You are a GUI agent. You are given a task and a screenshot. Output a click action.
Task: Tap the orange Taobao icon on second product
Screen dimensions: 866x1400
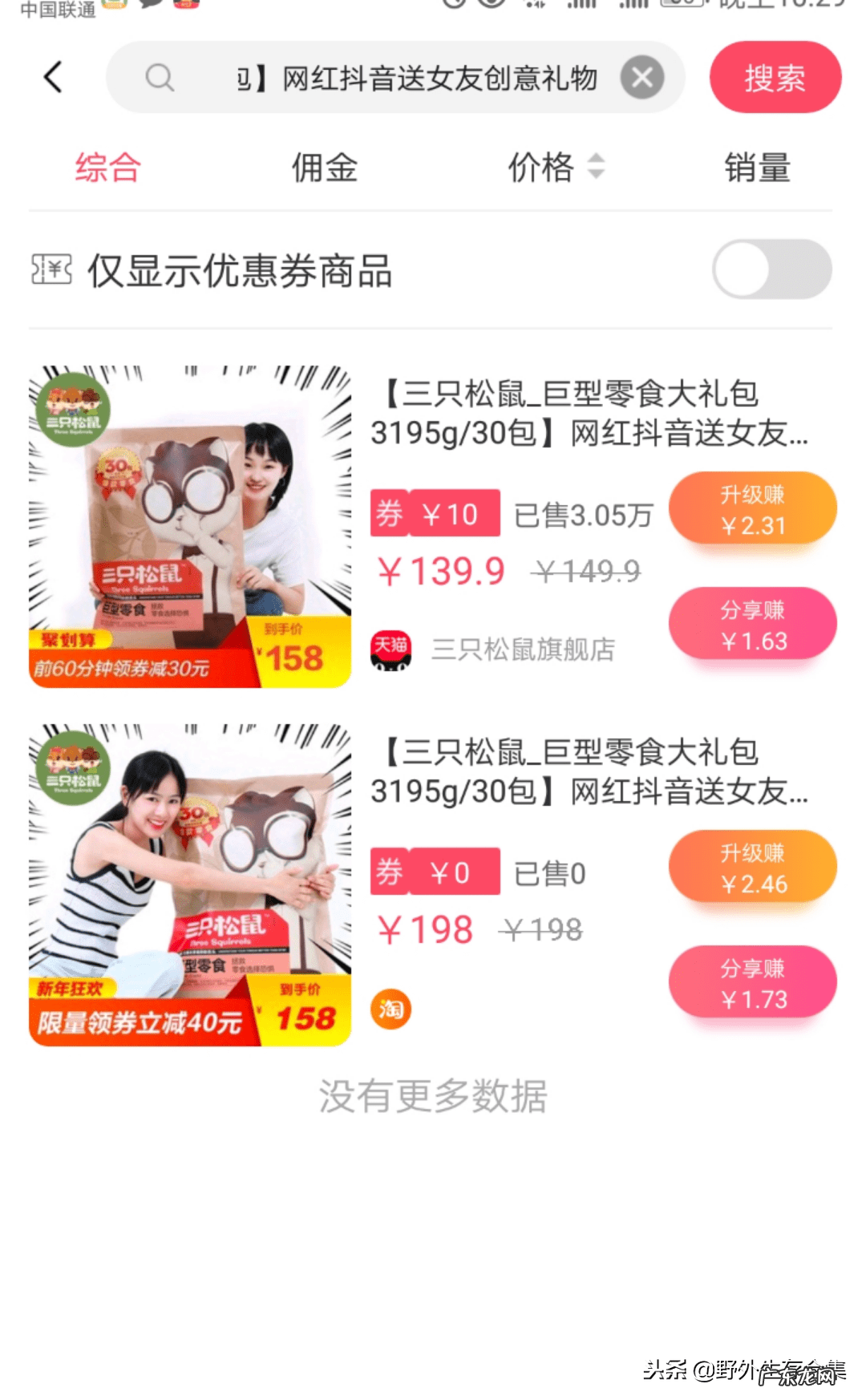(391, 1010)
